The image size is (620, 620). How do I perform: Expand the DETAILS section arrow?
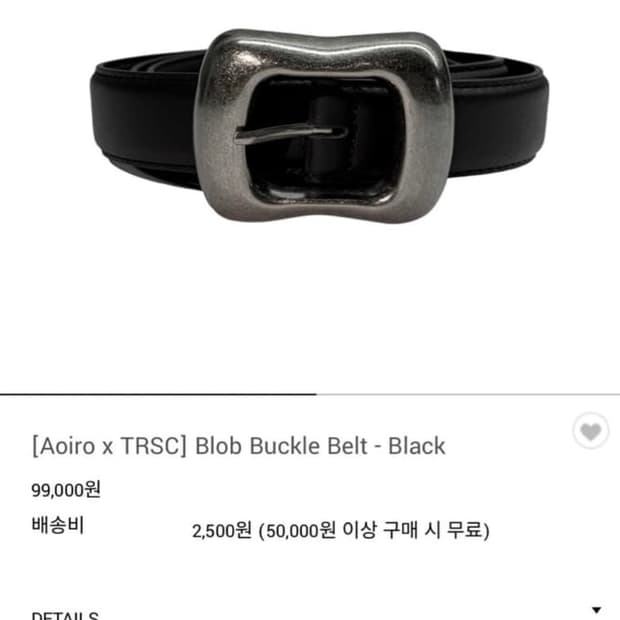[597, 610]
